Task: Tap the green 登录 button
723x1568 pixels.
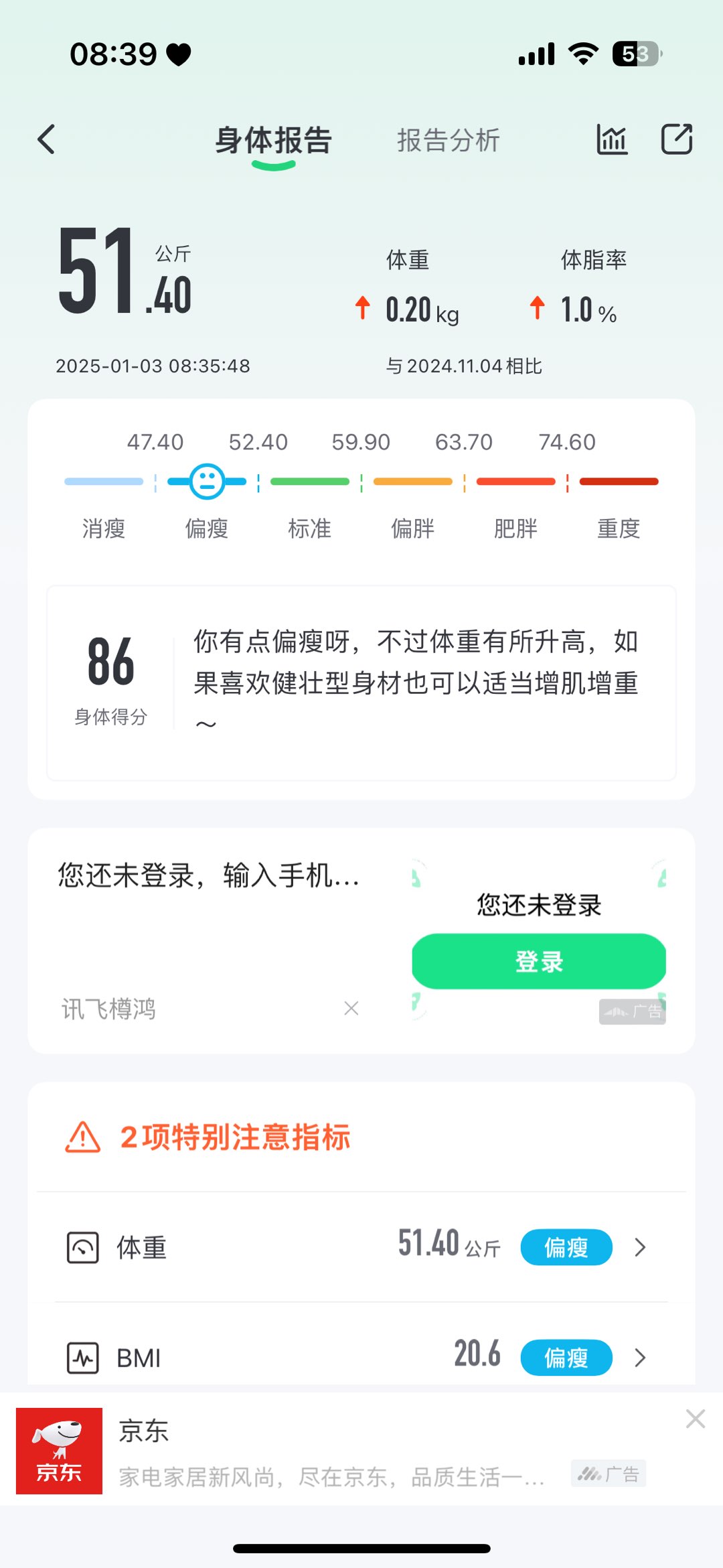Action: 538,961
